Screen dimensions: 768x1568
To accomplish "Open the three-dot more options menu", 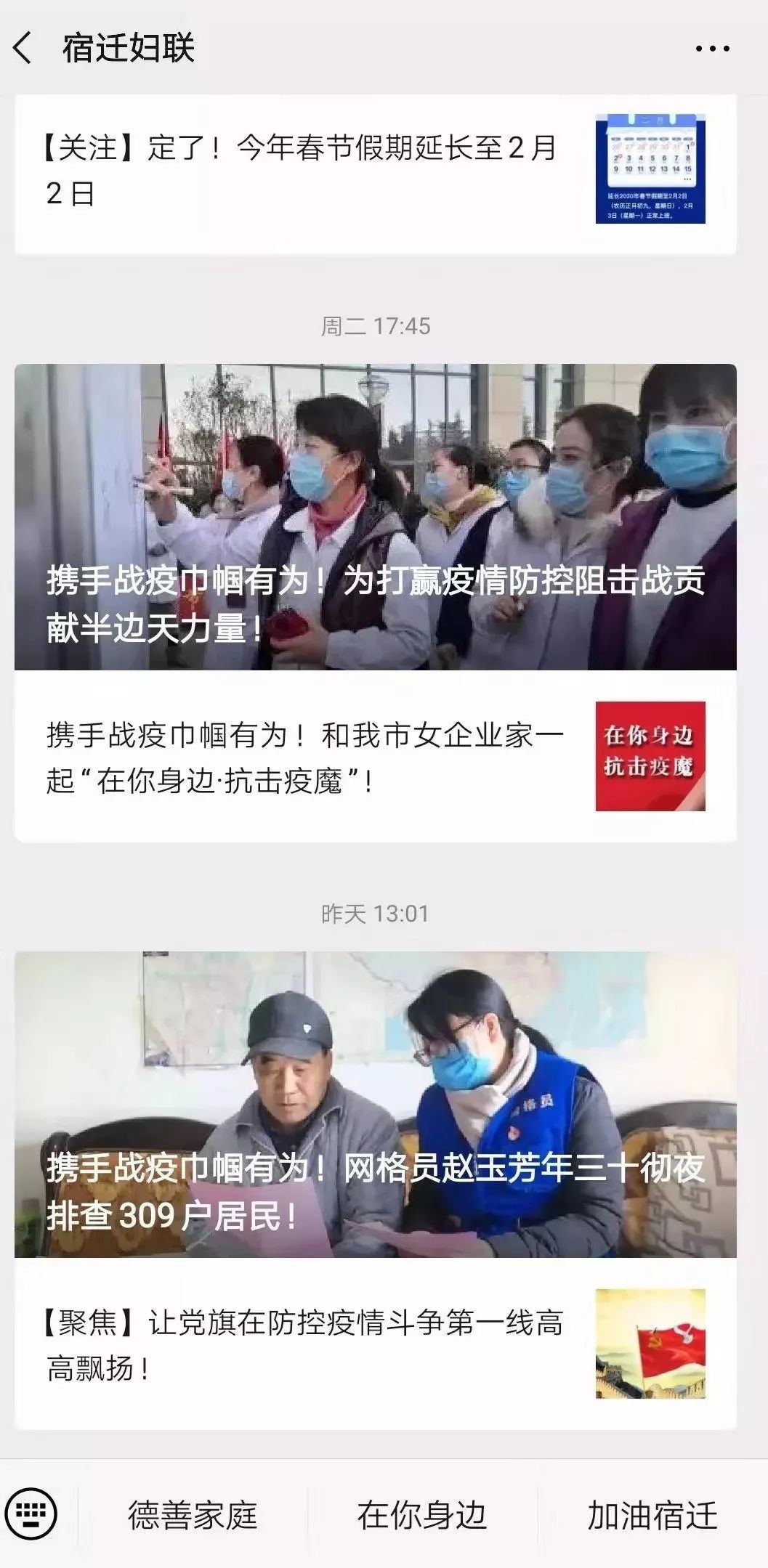I will 712,49.
